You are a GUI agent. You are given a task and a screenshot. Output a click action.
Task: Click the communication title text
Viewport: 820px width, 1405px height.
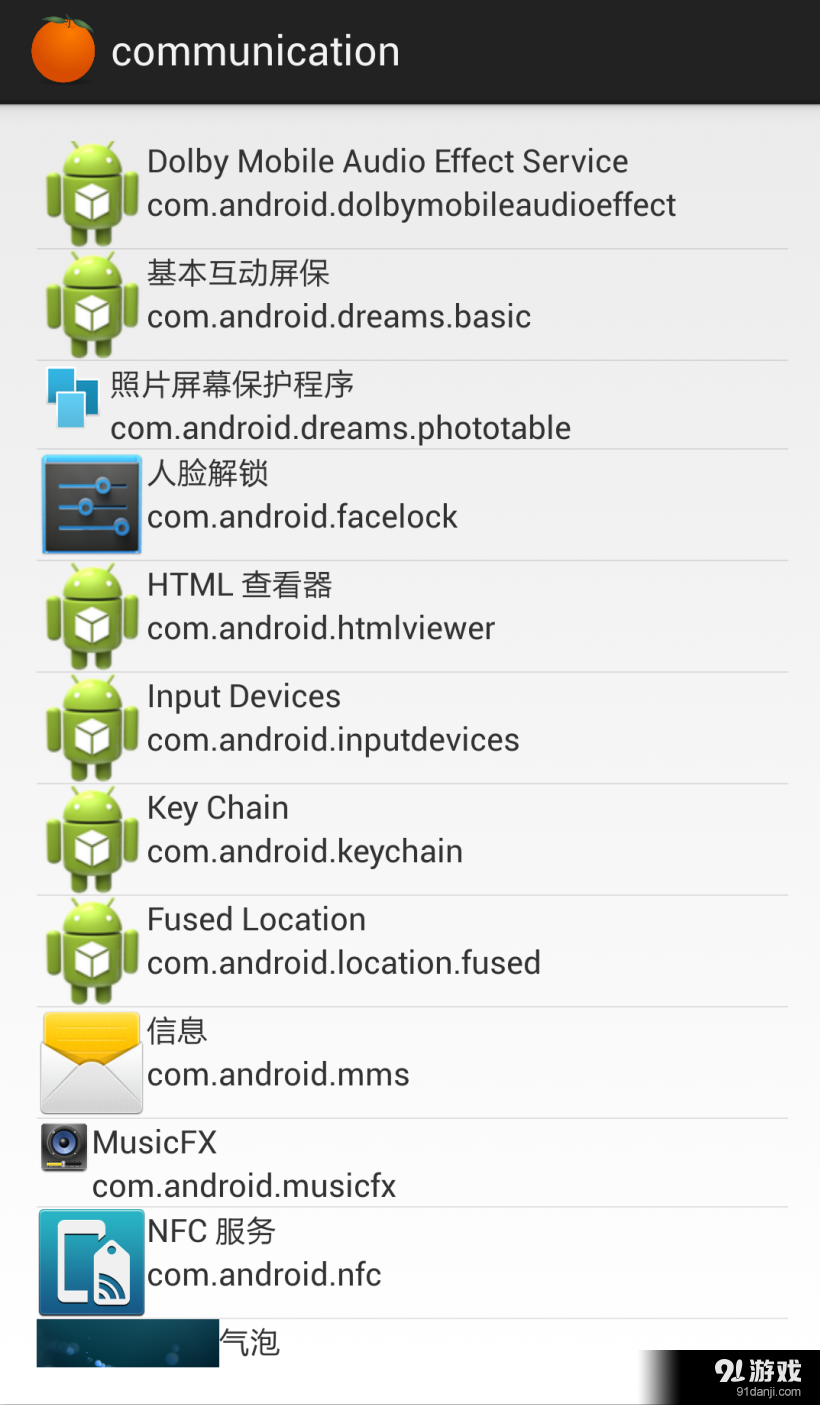click(255, 51)
